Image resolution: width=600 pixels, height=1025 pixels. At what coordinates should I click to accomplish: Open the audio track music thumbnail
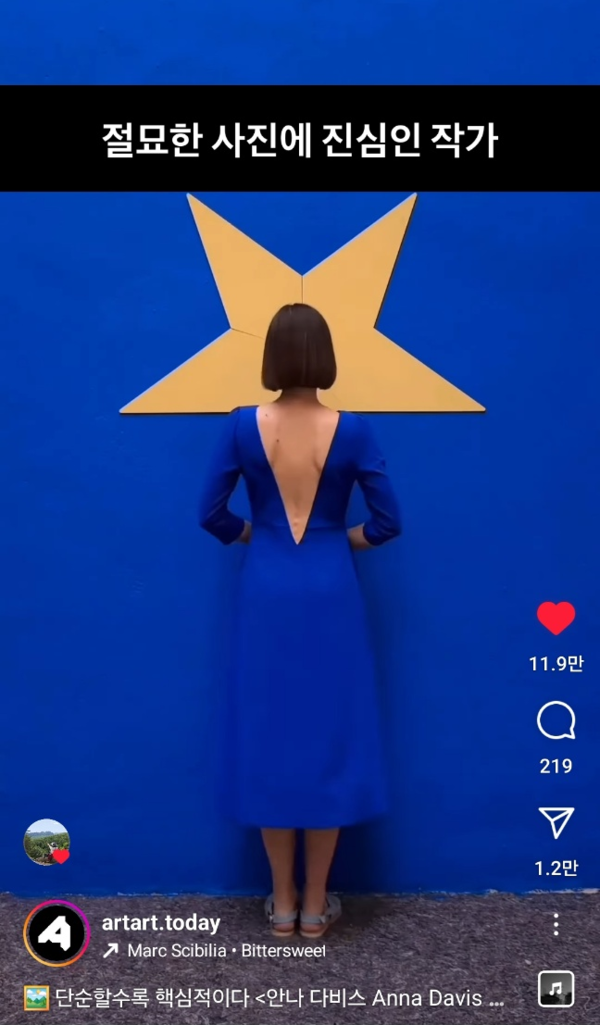click(556, 989)
